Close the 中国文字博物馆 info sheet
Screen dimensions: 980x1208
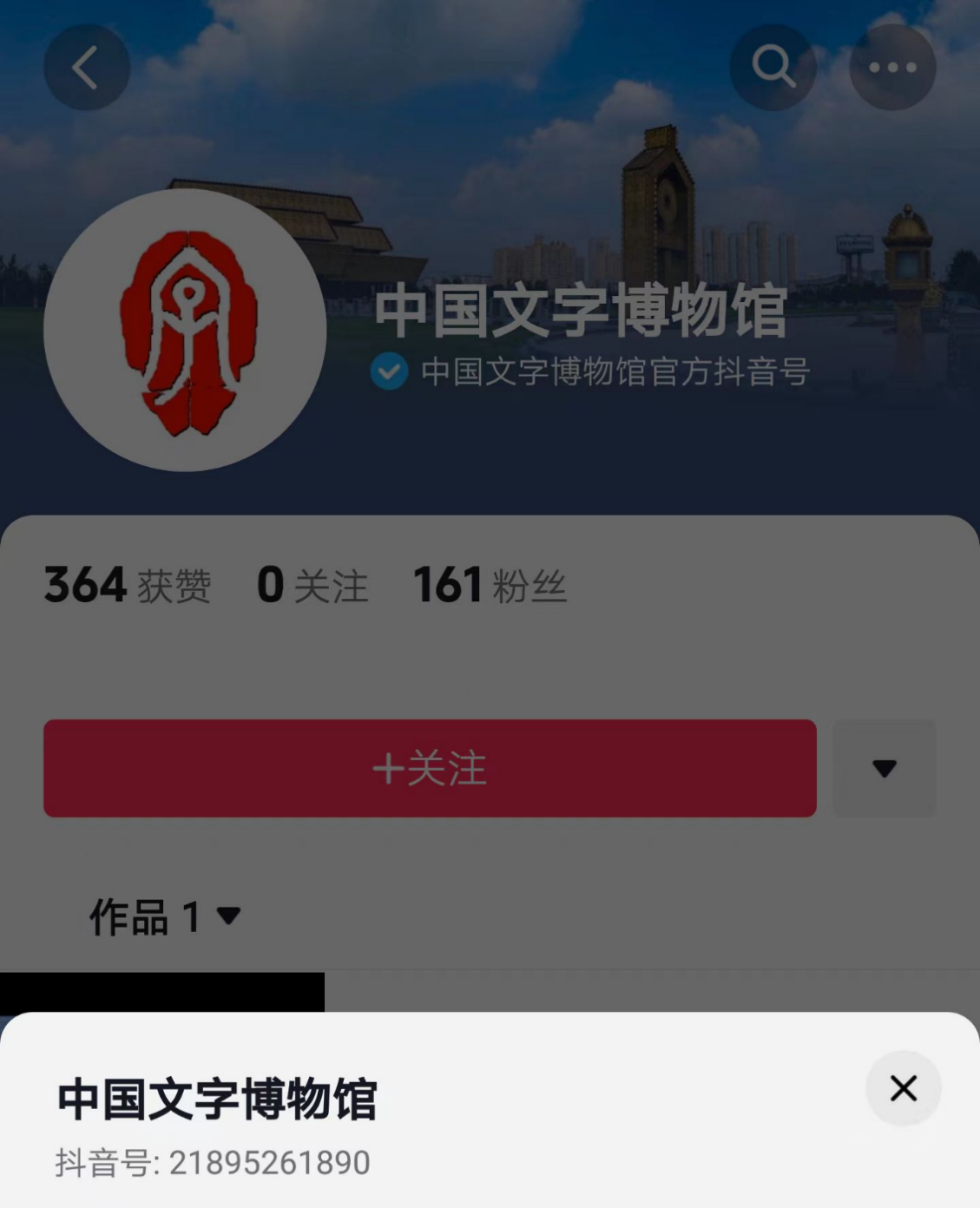tap(903, 1088)
